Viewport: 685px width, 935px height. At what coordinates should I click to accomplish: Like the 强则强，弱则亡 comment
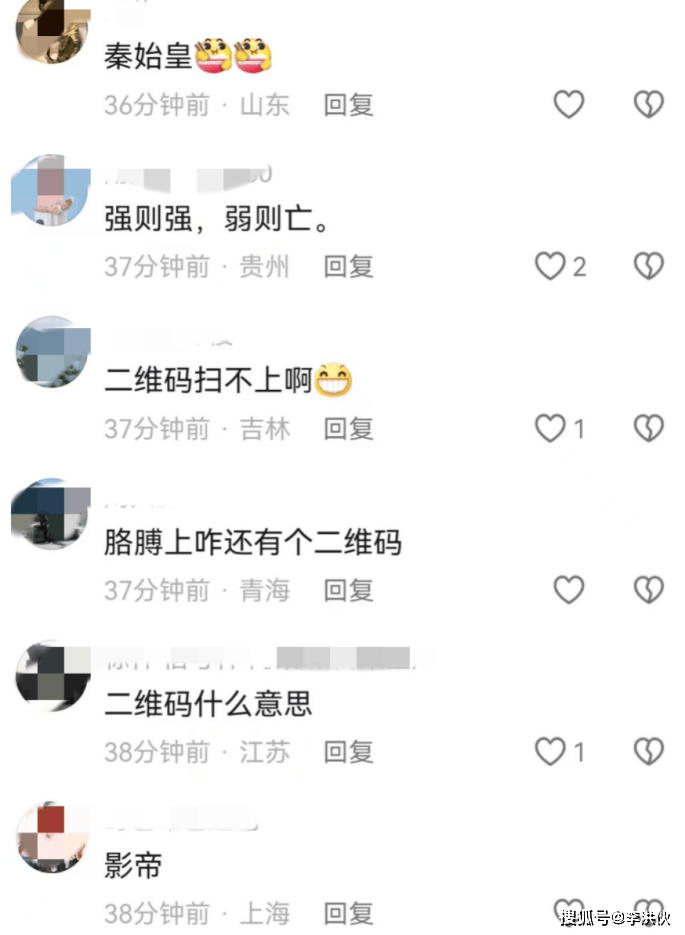551,266
